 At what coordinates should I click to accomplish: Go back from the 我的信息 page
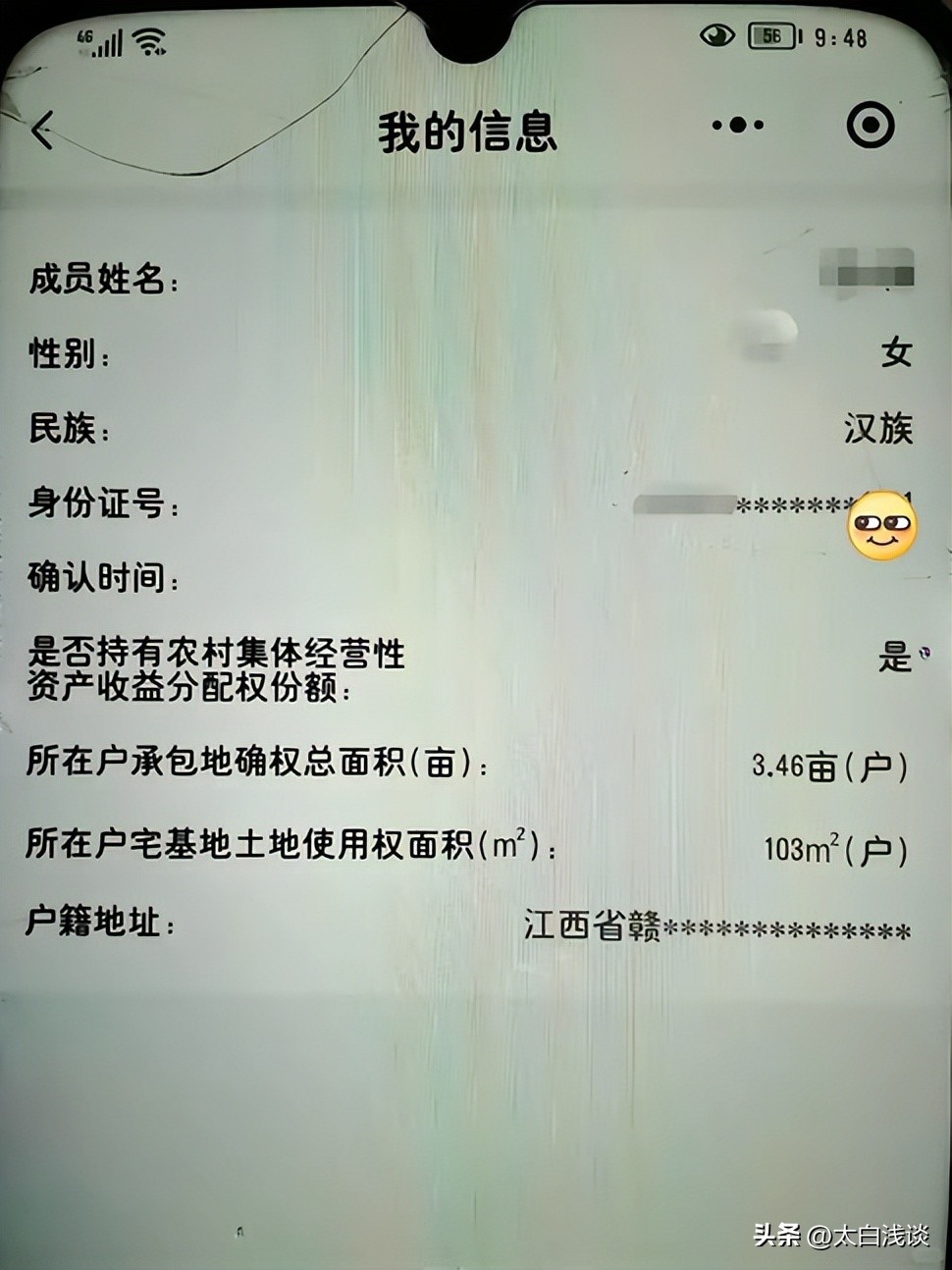click(43, 130)
